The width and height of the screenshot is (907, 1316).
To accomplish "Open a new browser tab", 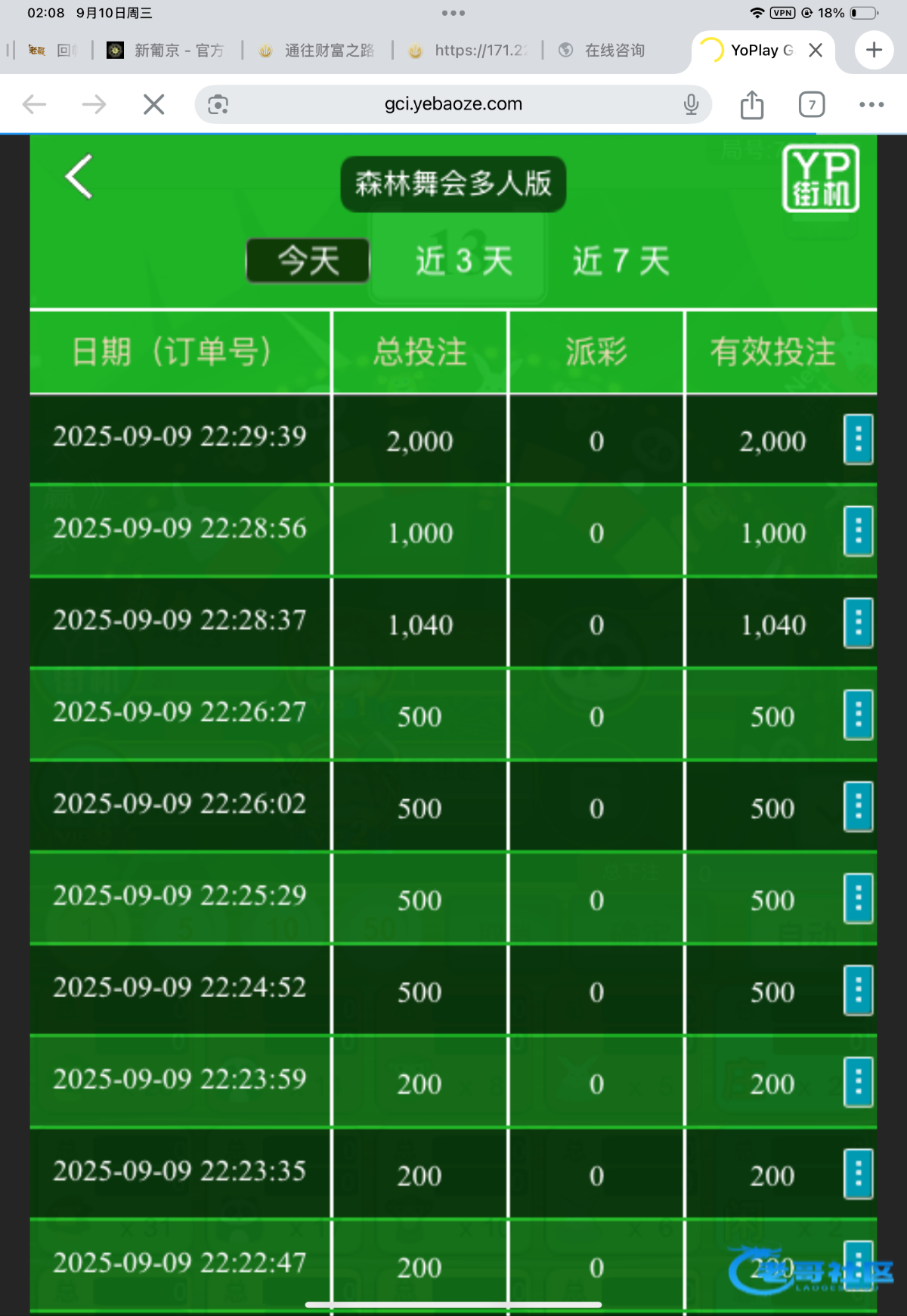I will click(x=874, y=50).
